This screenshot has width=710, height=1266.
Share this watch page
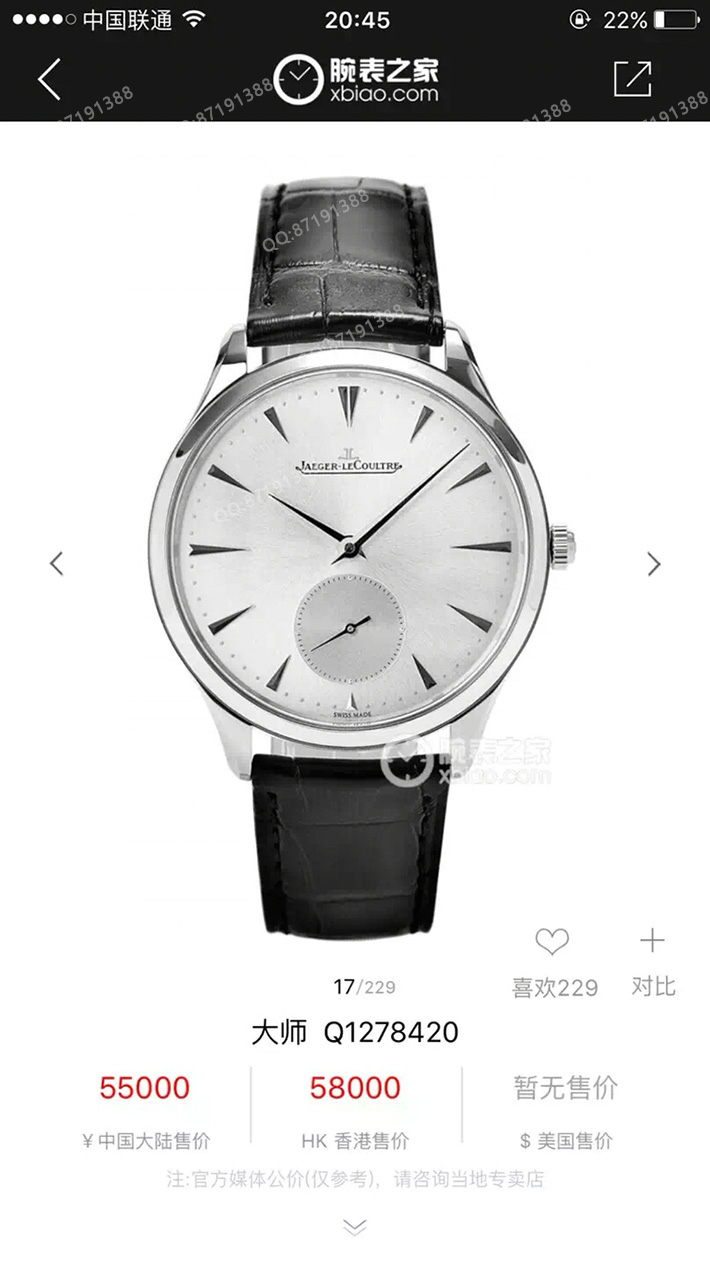632,79
